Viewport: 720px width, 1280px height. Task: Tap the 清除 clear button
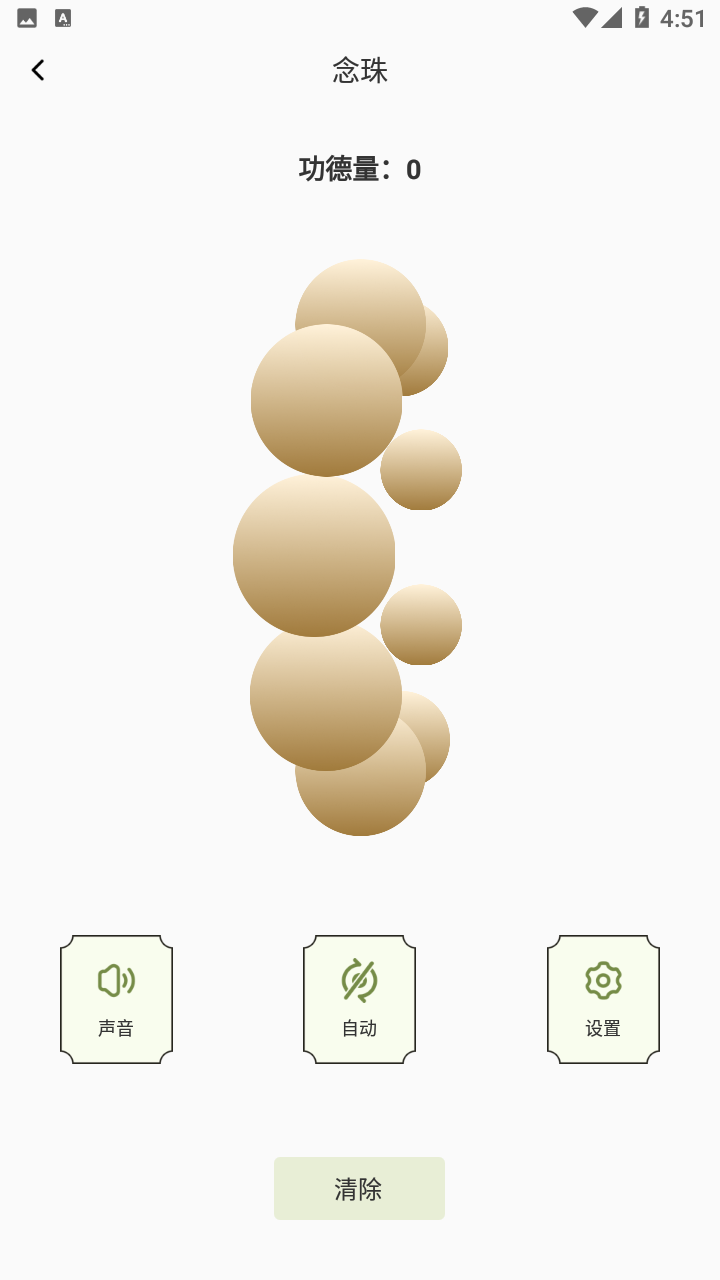click(x=359, y=1188)
